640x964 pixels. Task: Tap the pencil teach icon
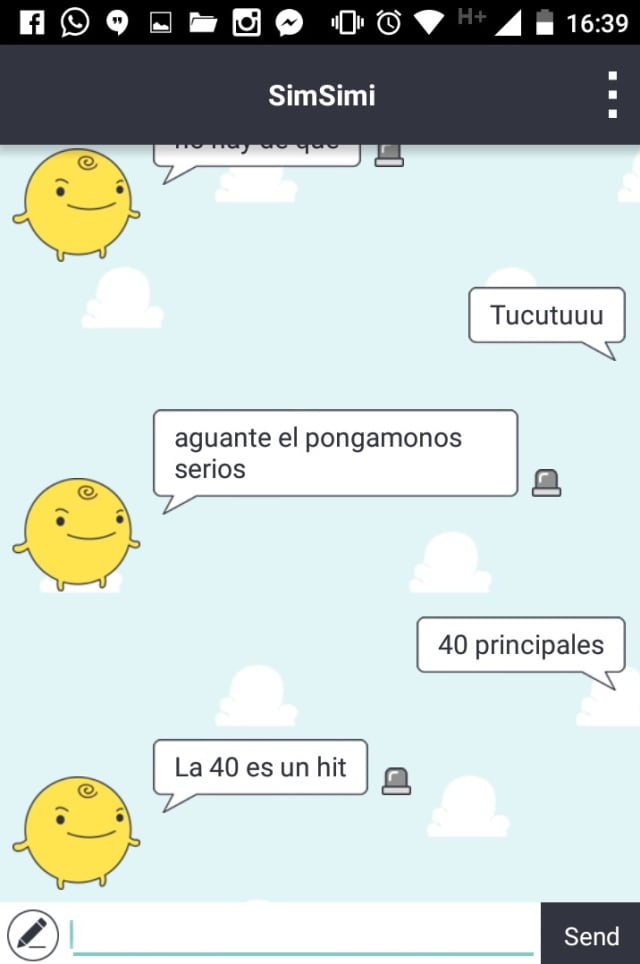pos(32,935)
